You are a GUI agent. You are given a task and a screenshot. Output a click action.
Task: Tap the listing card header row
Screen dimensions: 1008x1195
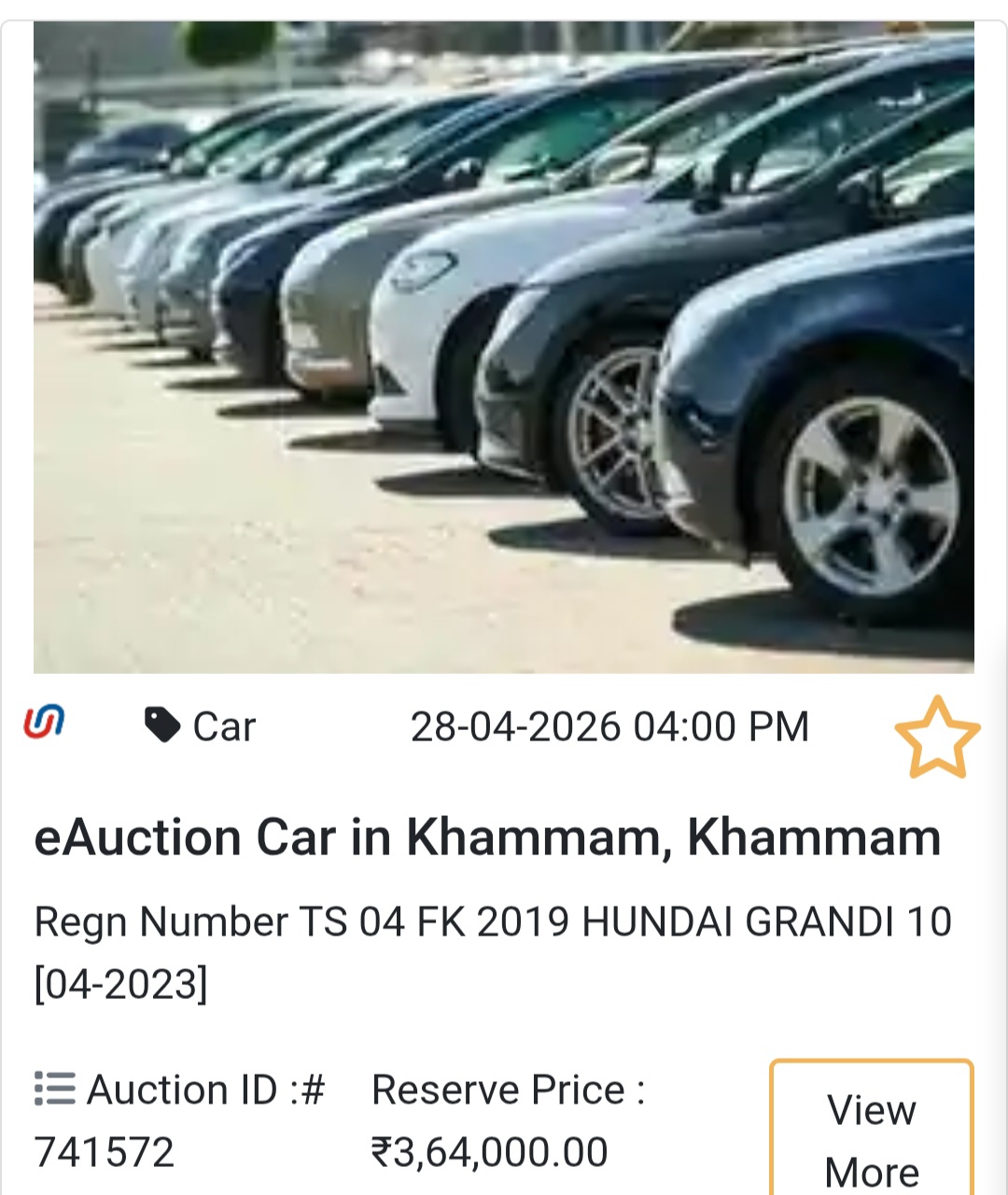[504, 724]
